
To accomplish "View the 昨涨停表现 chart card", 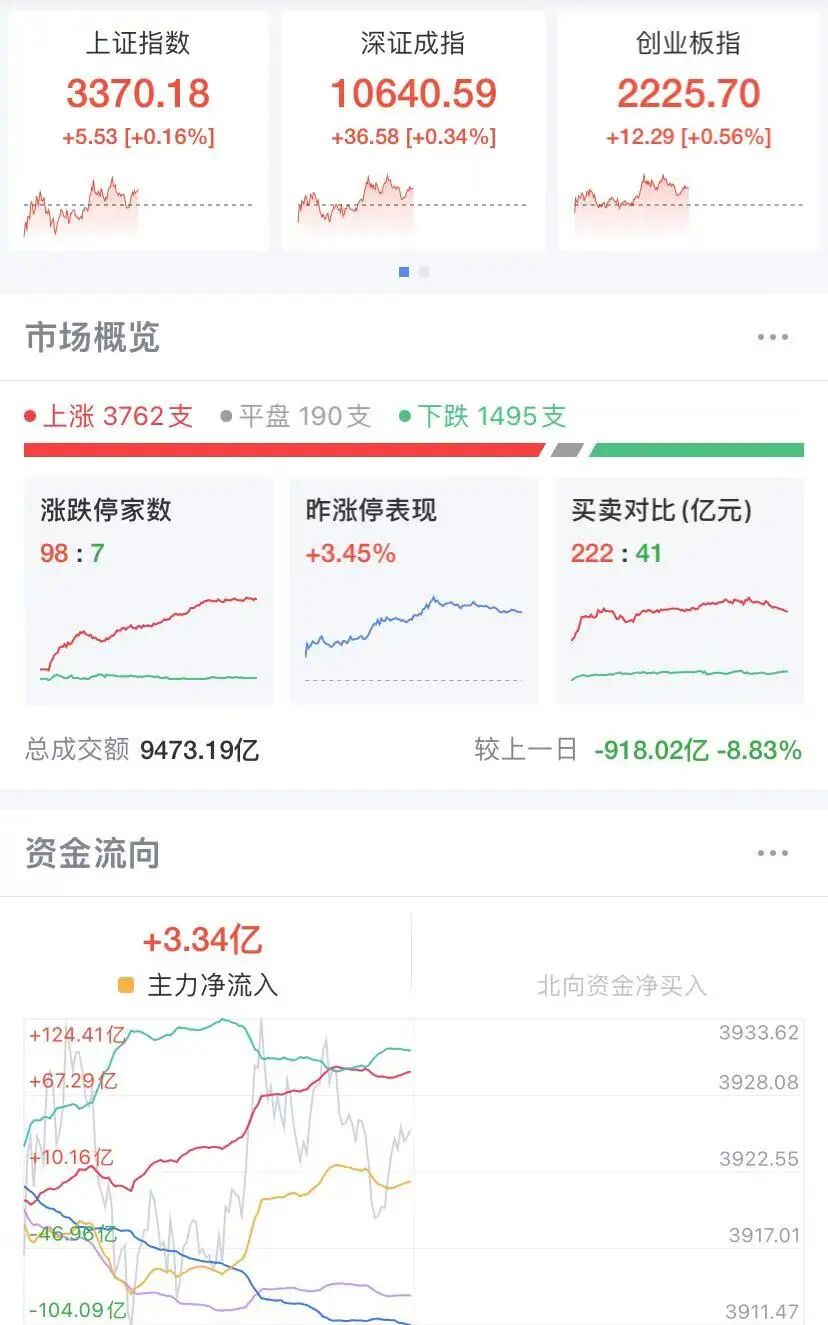I will click(413, 591).
